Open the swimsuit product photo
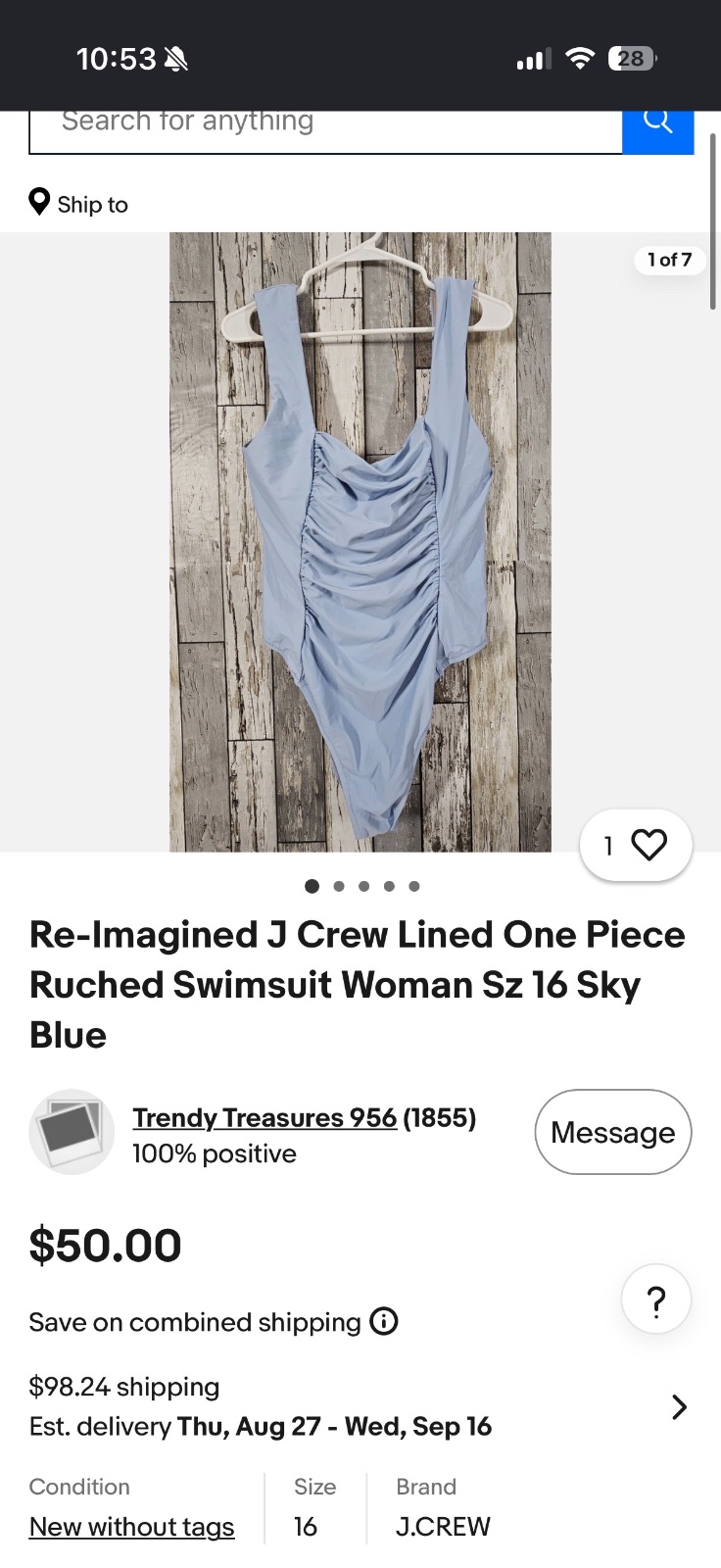The image size is (721, 1568). click(360, 542)
